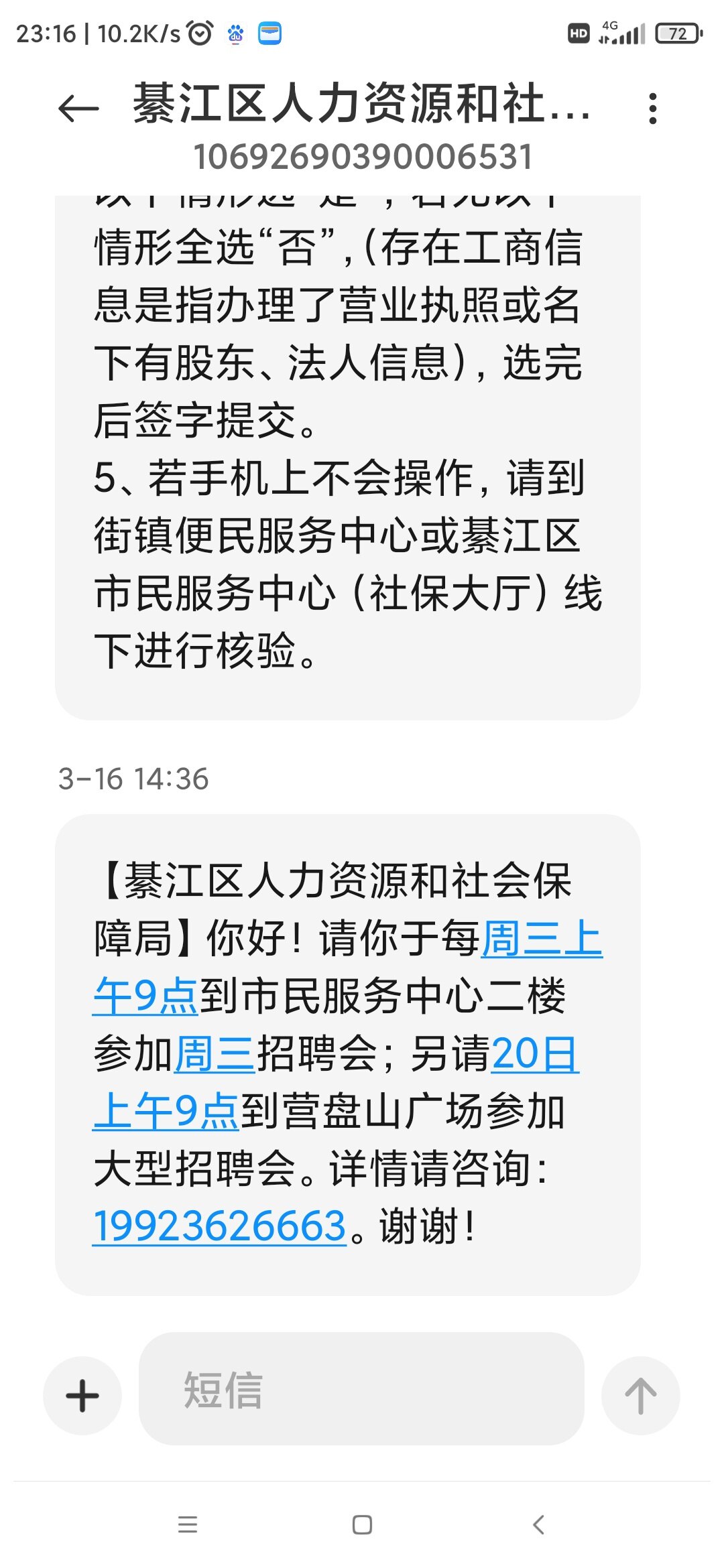
Task: Open the plus attachment button
Action: 82,1396
